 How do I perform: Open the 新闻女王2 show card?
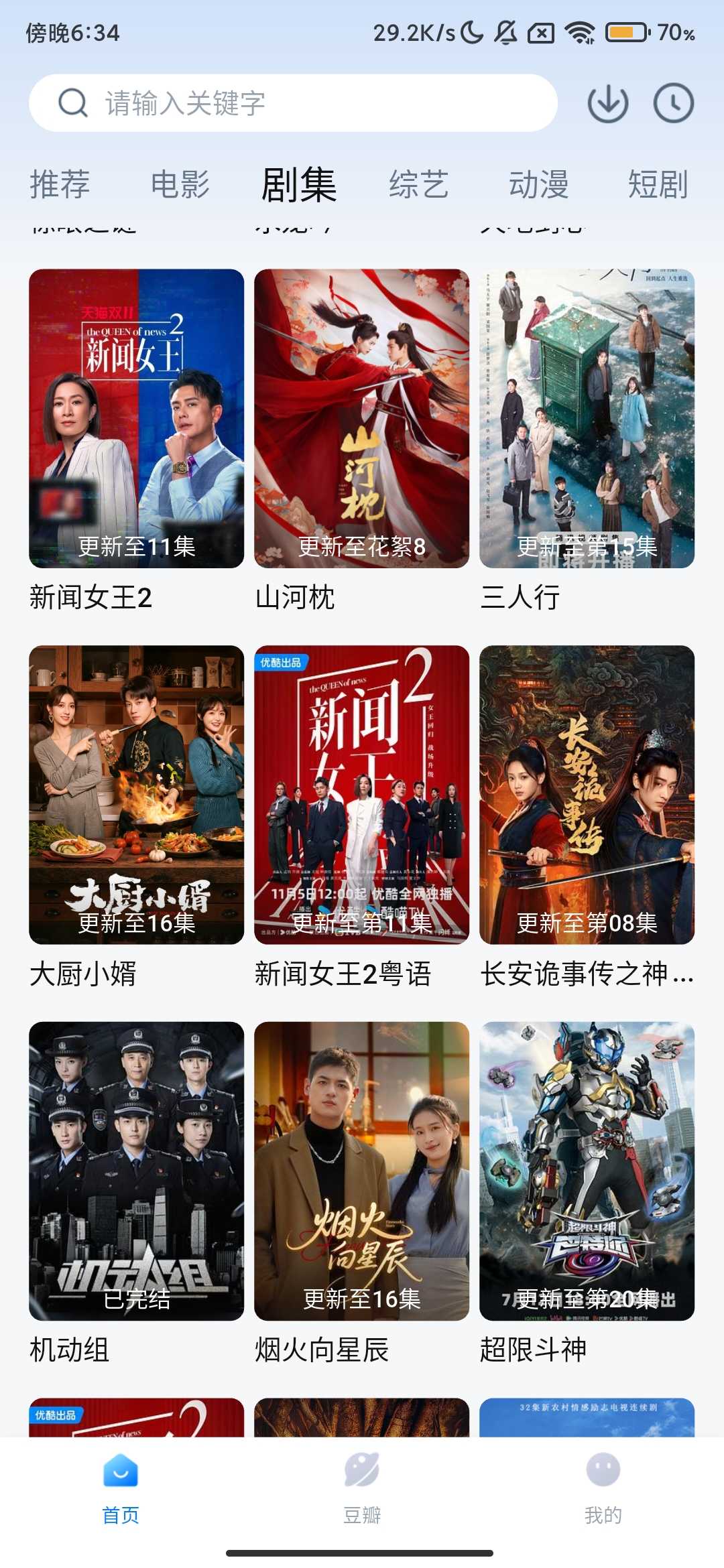[136, 419]
